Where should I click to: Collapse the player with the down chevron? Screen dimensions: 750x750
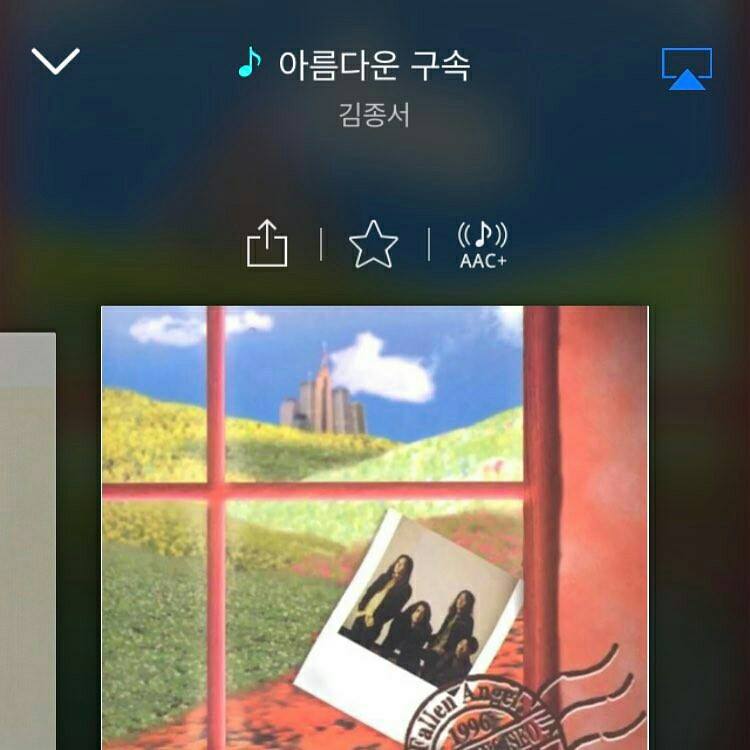pyautogui.click(x=55, y=61)
